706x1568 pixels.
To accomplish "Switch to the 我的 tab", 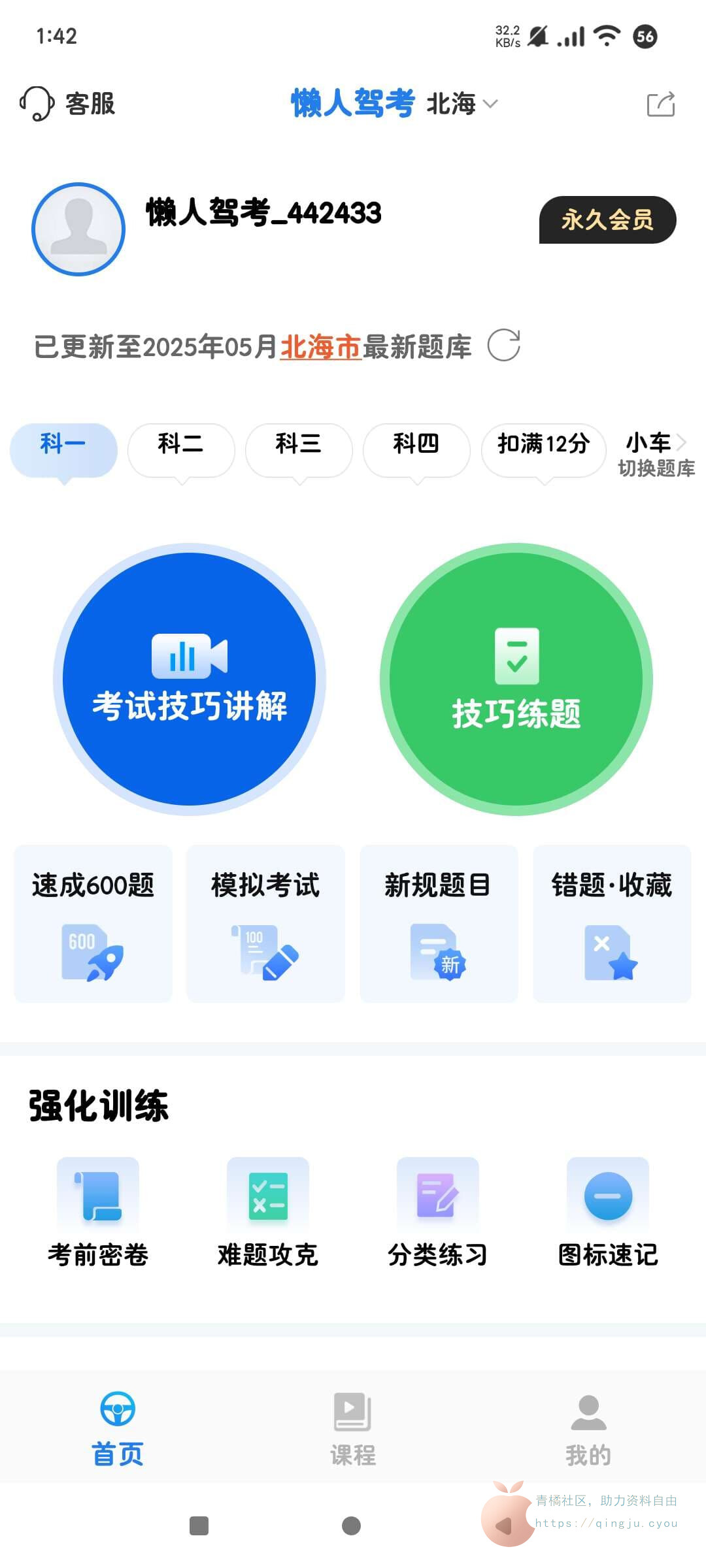I will pos(588,1429).
